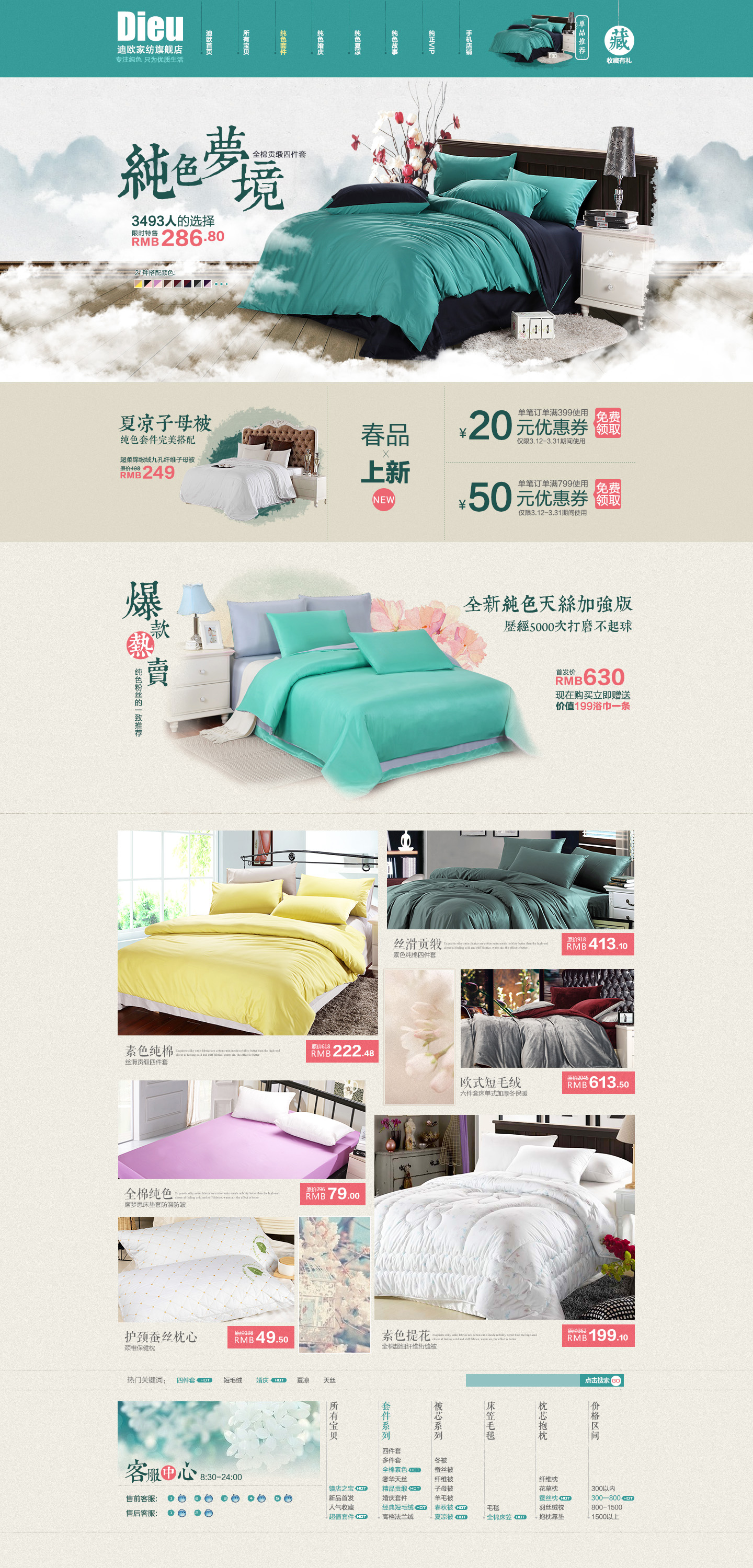Claim the ¥50 coupon with 免费领取

(608, 493)
